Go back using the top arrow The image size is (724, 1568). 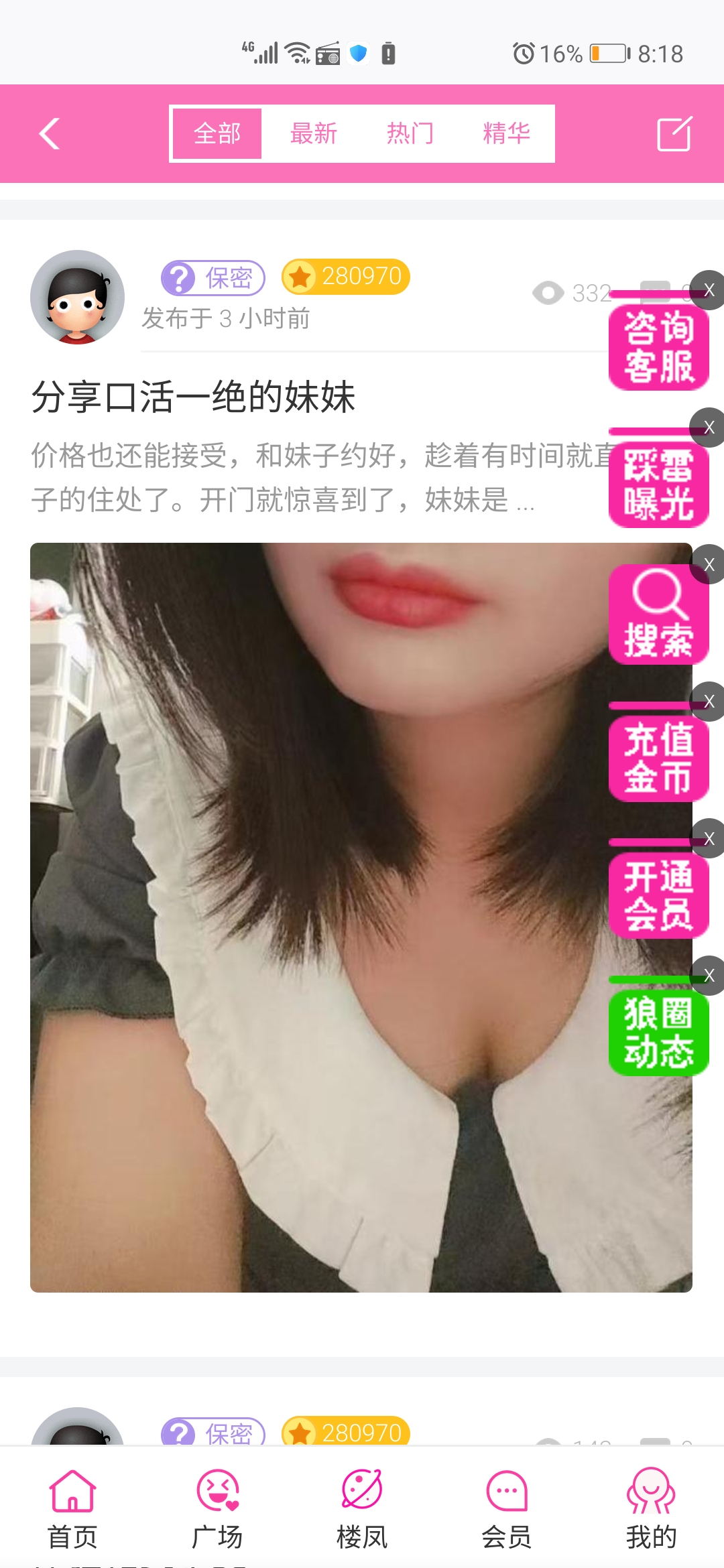(50, 133)
